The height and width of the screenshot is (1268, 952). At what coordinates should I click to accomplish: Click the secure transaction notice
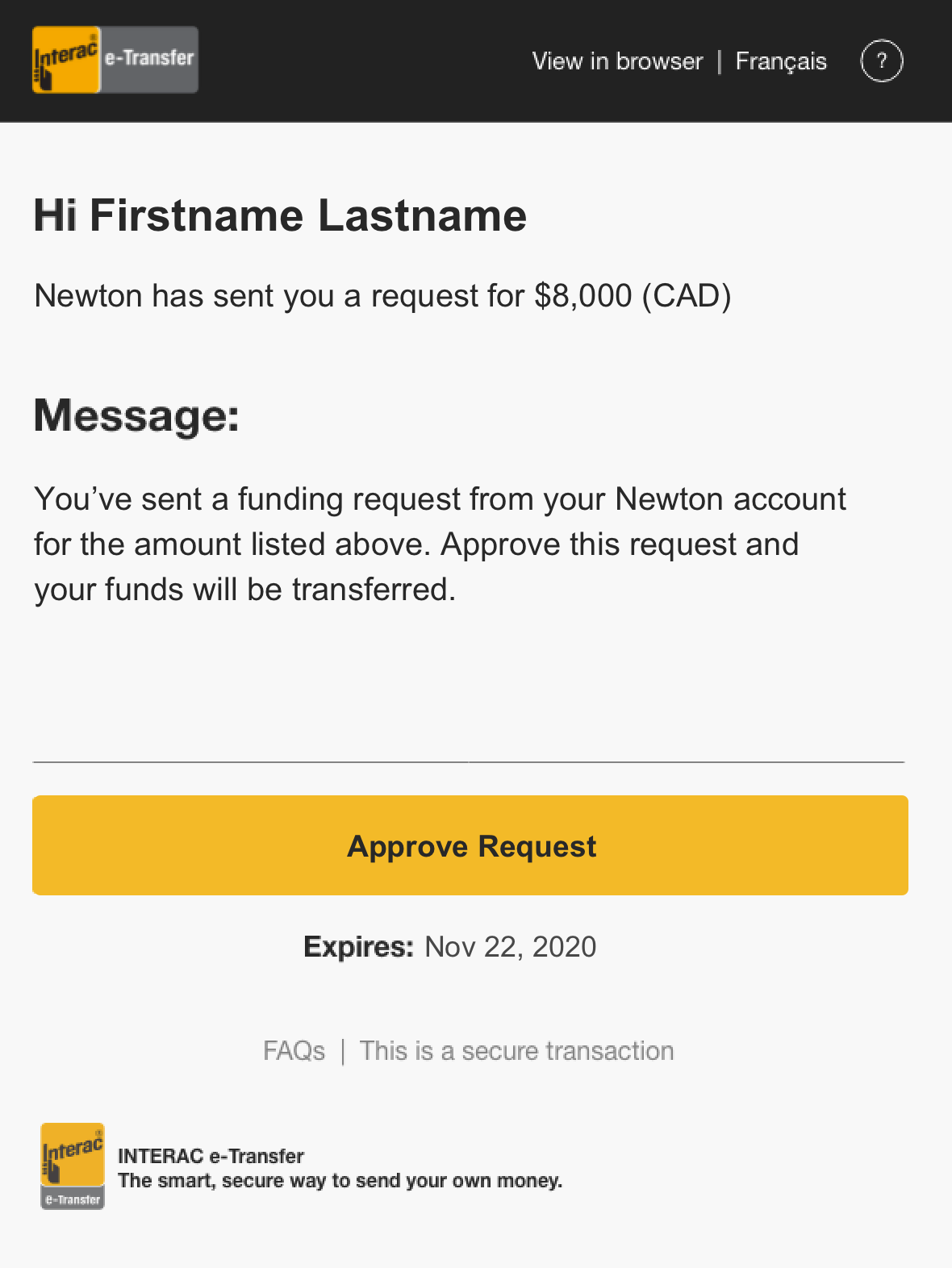coord(516,1050)
